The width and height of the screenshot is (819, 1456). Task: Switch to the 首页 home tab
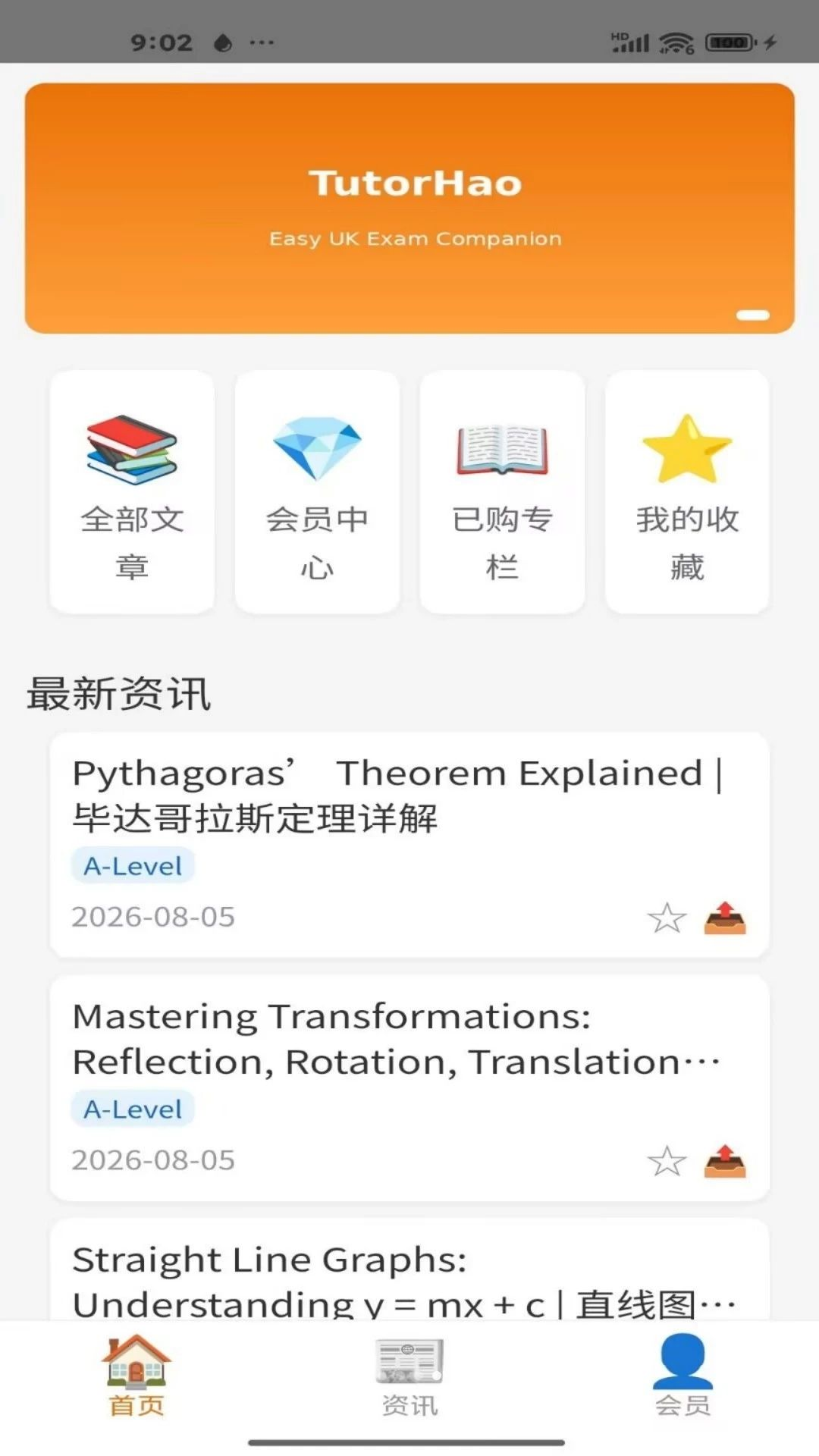(136, 1376)
